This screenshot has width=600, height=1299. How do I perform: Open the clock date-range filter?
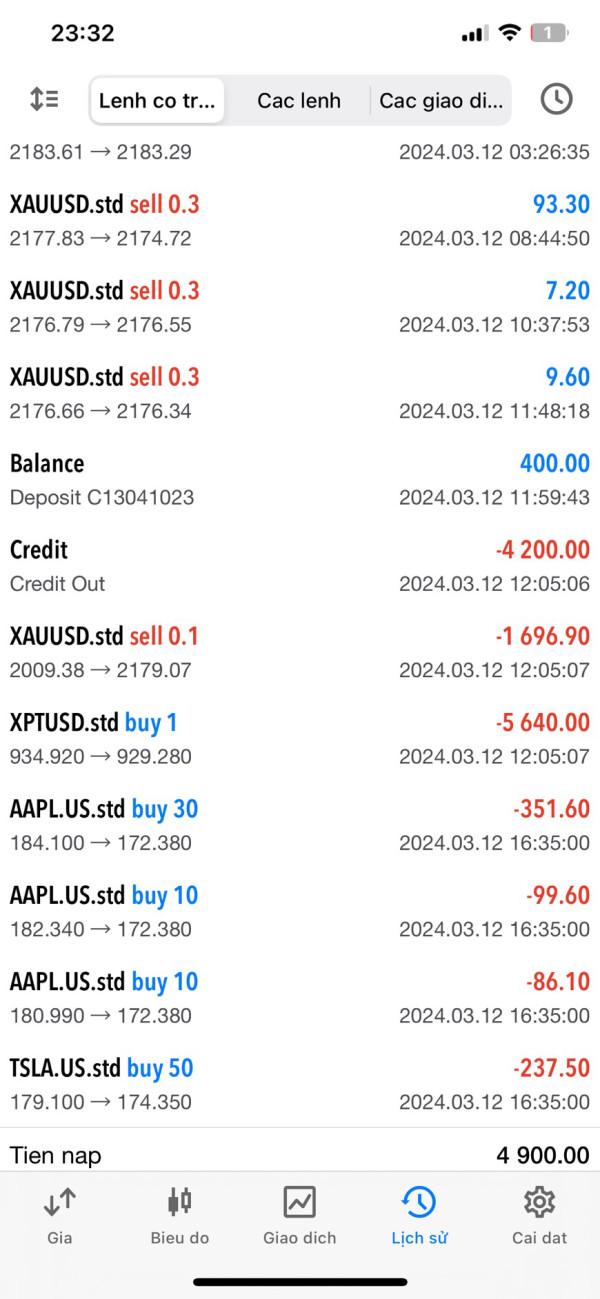556,99
